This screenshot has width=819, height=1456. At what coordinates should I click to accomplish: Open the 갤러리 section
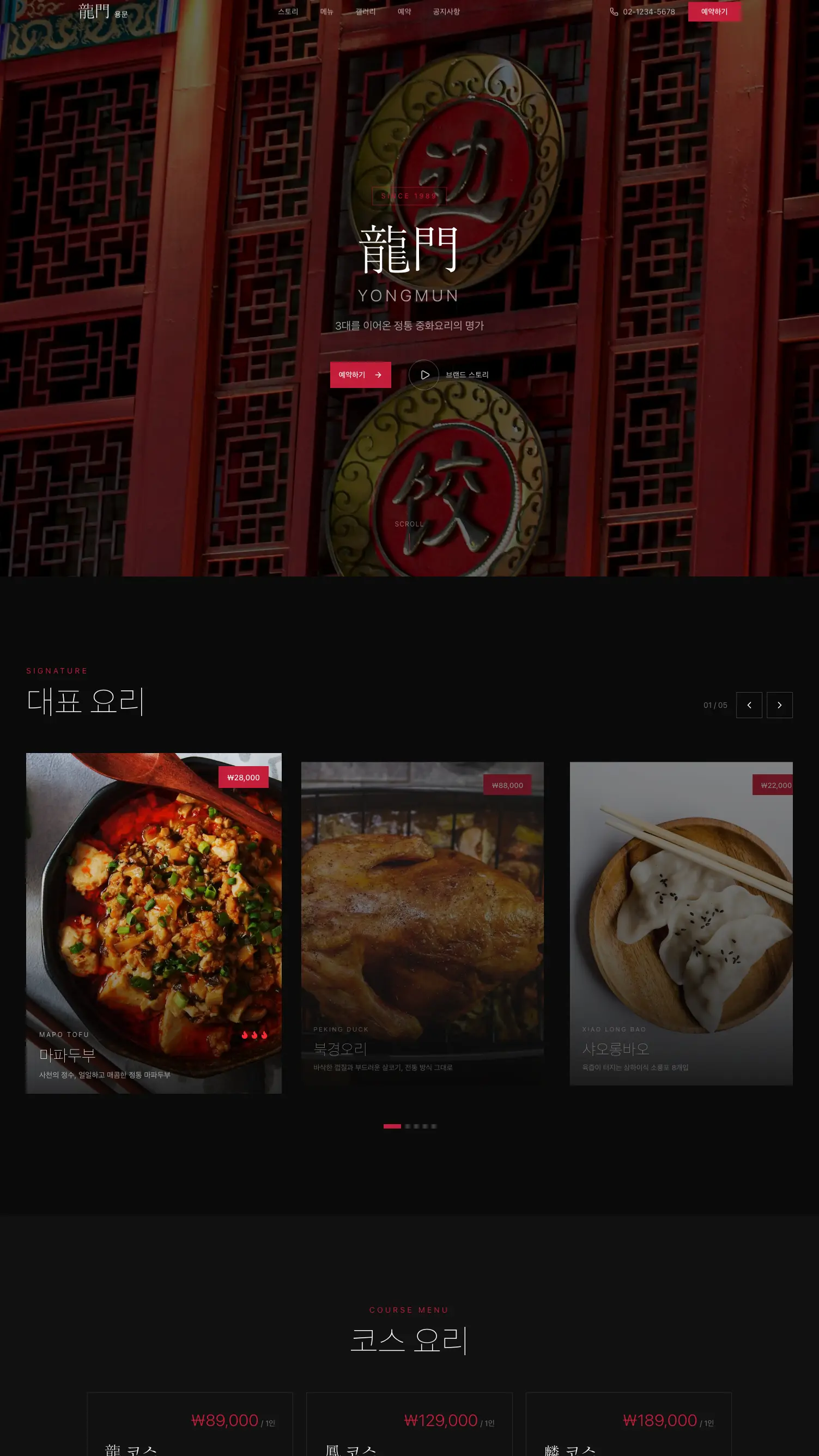[x=365, y=12]
